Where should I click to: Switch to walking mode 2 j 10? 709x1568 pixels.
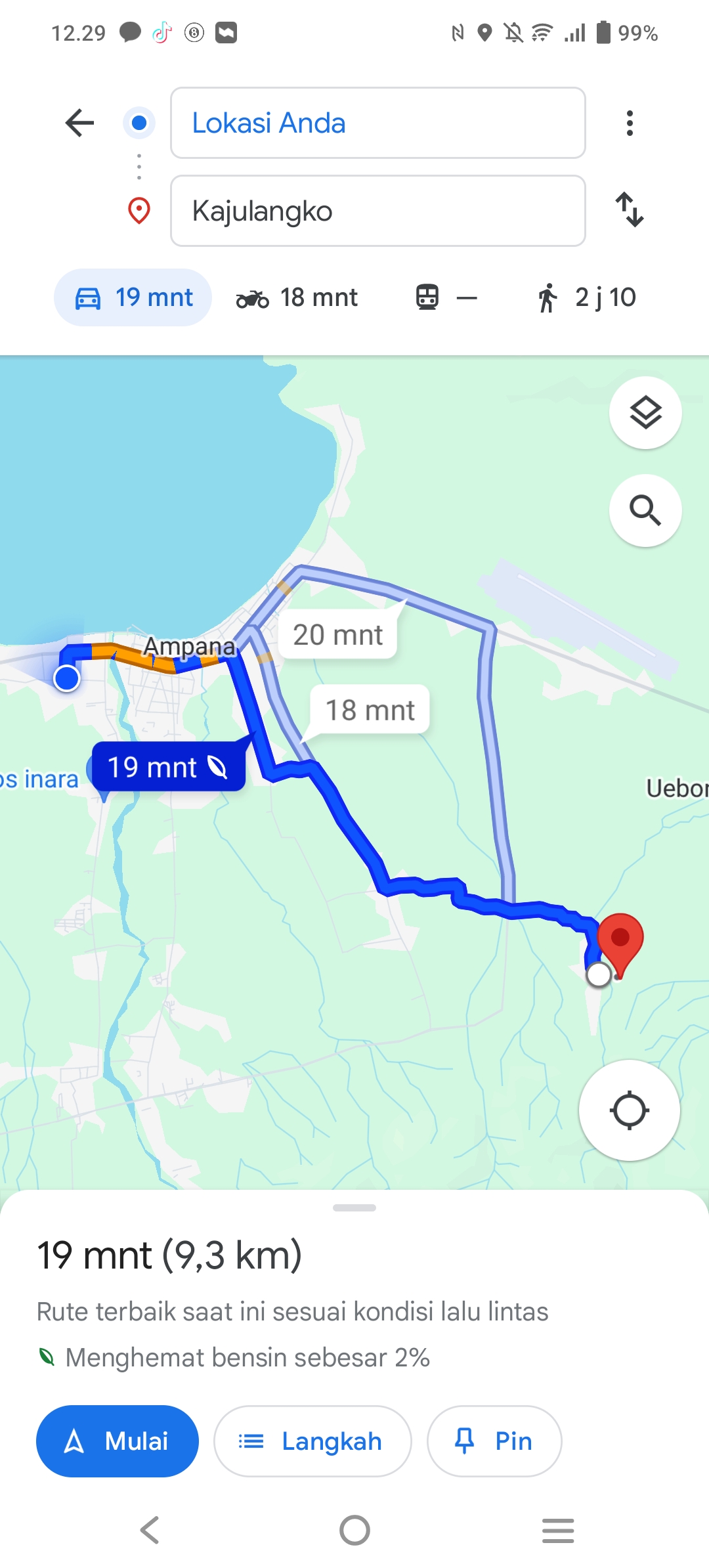click(x=586, y=297)
